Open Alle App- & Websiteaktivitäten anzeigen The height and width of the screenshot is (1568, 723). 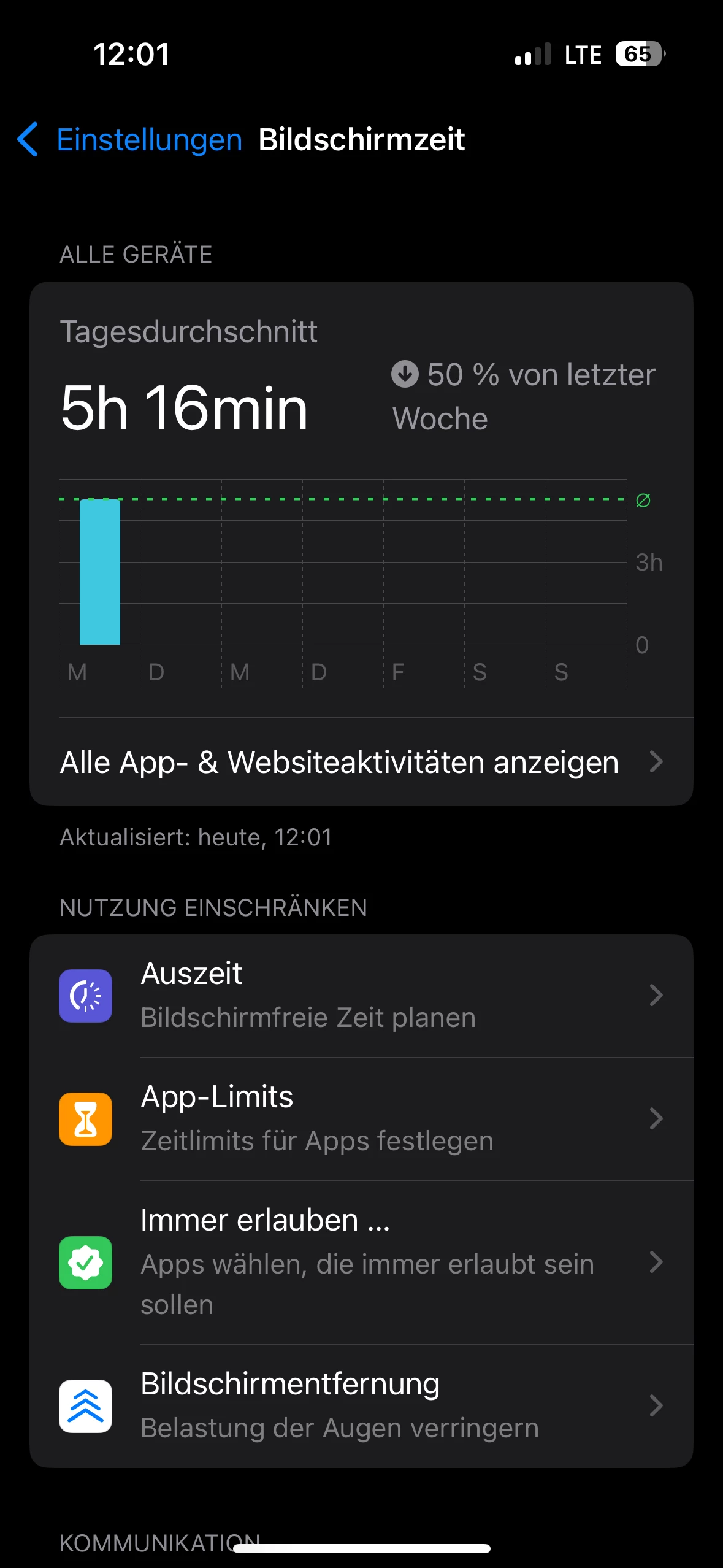[x=361, y=763]
